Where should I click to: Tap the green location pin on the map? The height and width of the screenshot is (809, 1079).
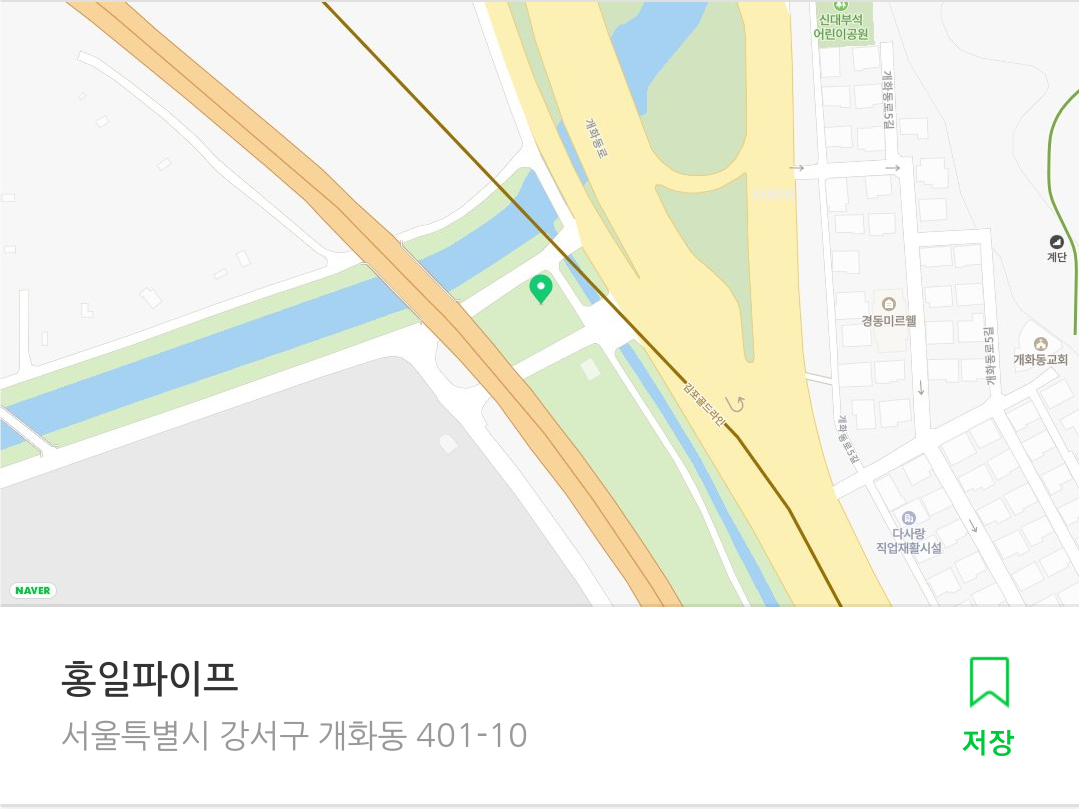tap(540, 290)
